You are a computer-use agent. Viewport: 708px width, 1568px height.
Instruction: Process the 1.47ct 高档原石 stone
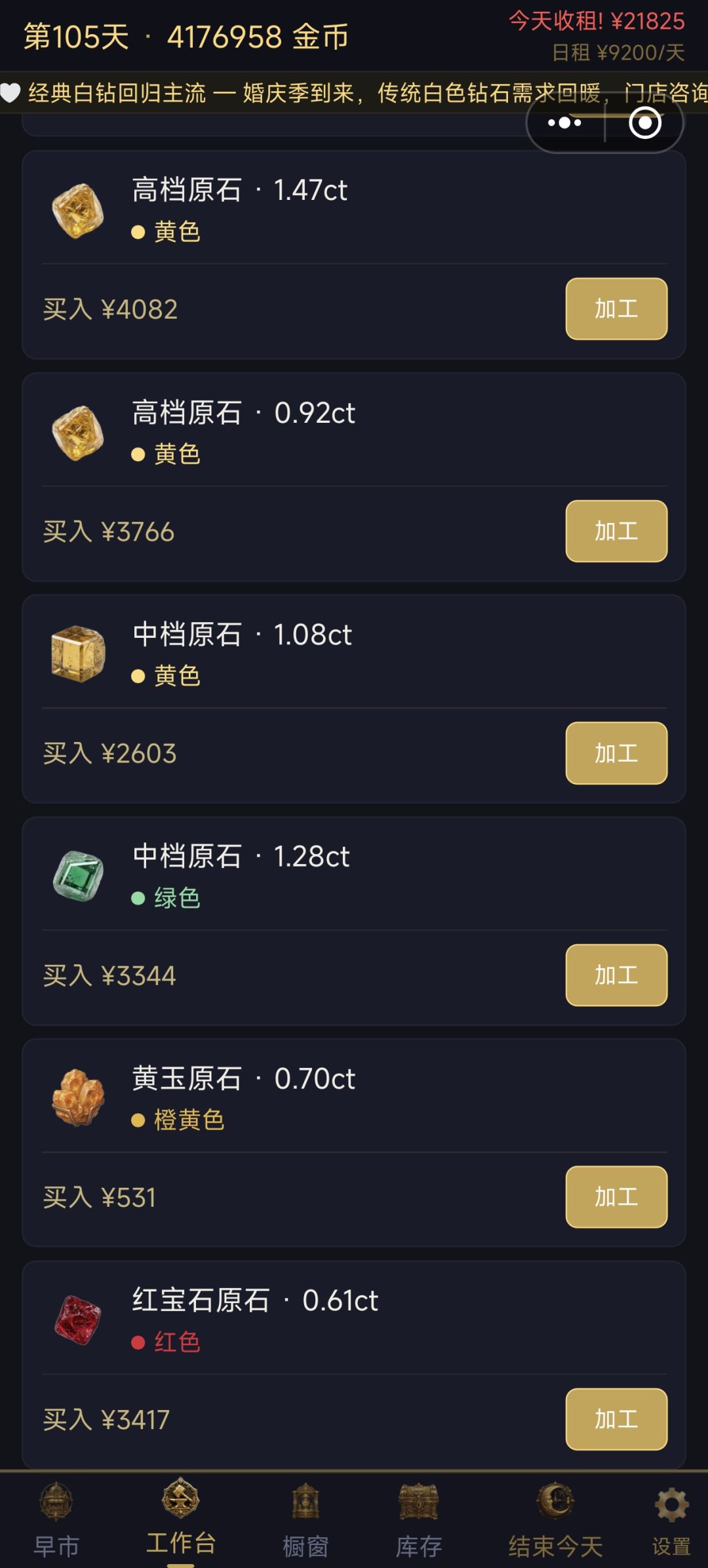[x=616, y=309]
